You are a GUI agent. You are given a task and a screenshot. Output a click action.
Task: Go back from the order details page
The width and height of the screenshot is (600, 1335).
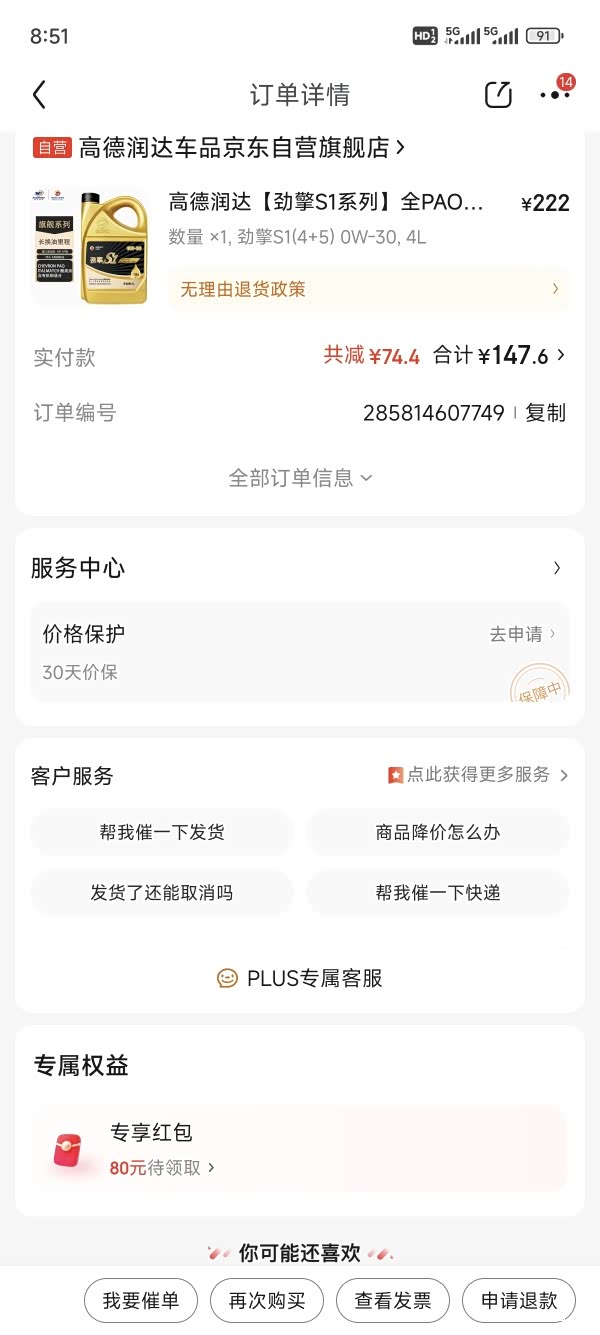[x=40, y=95]
